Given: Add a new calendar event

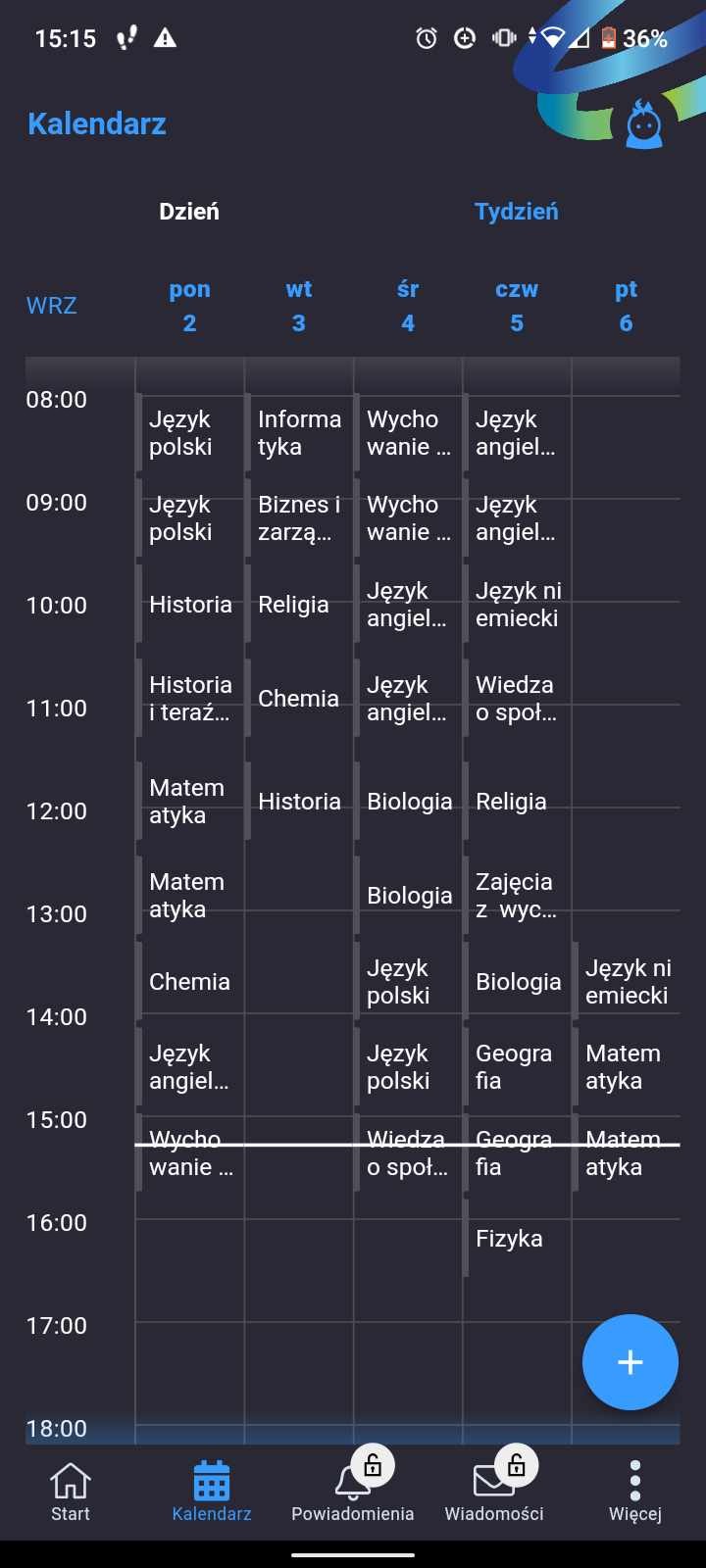Looking at the screenshot, I should point(630,1361).
